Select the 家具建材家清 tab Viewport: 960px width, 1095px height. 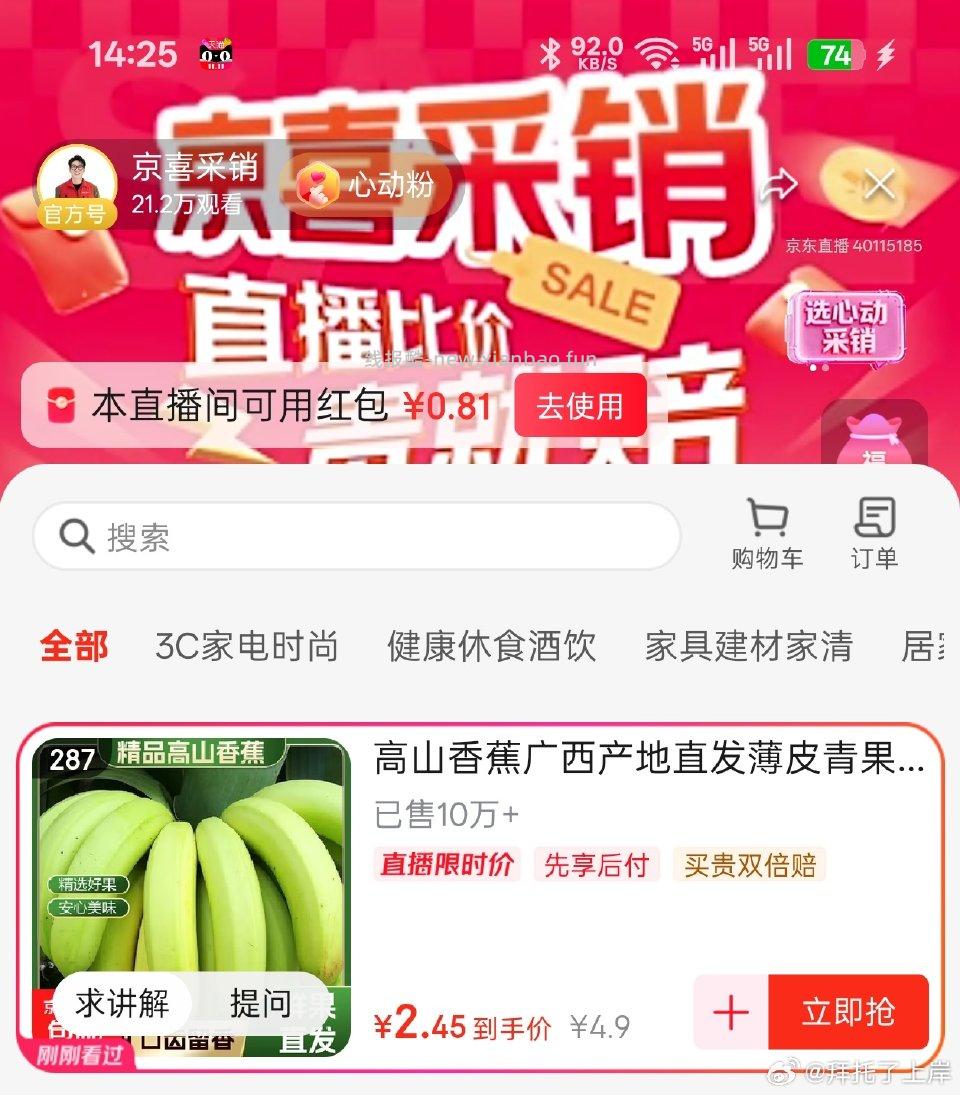[751, 647]
